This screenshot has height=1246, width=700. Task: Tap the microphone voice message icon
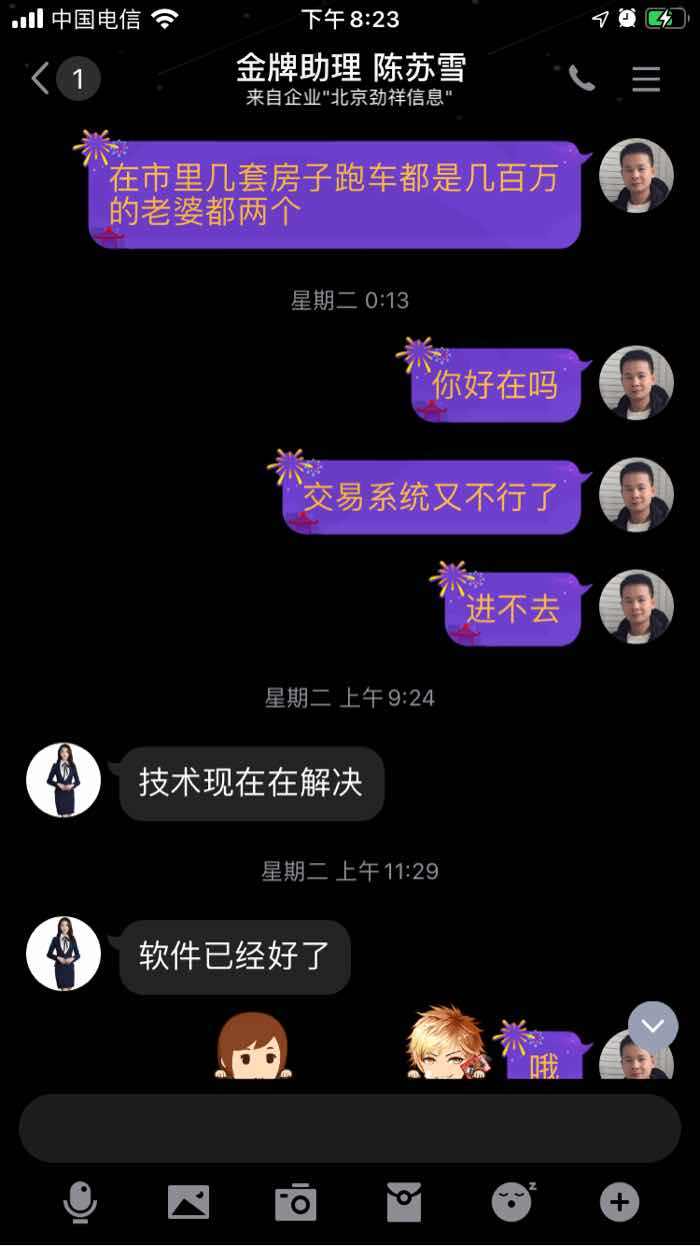(80, 1201)
